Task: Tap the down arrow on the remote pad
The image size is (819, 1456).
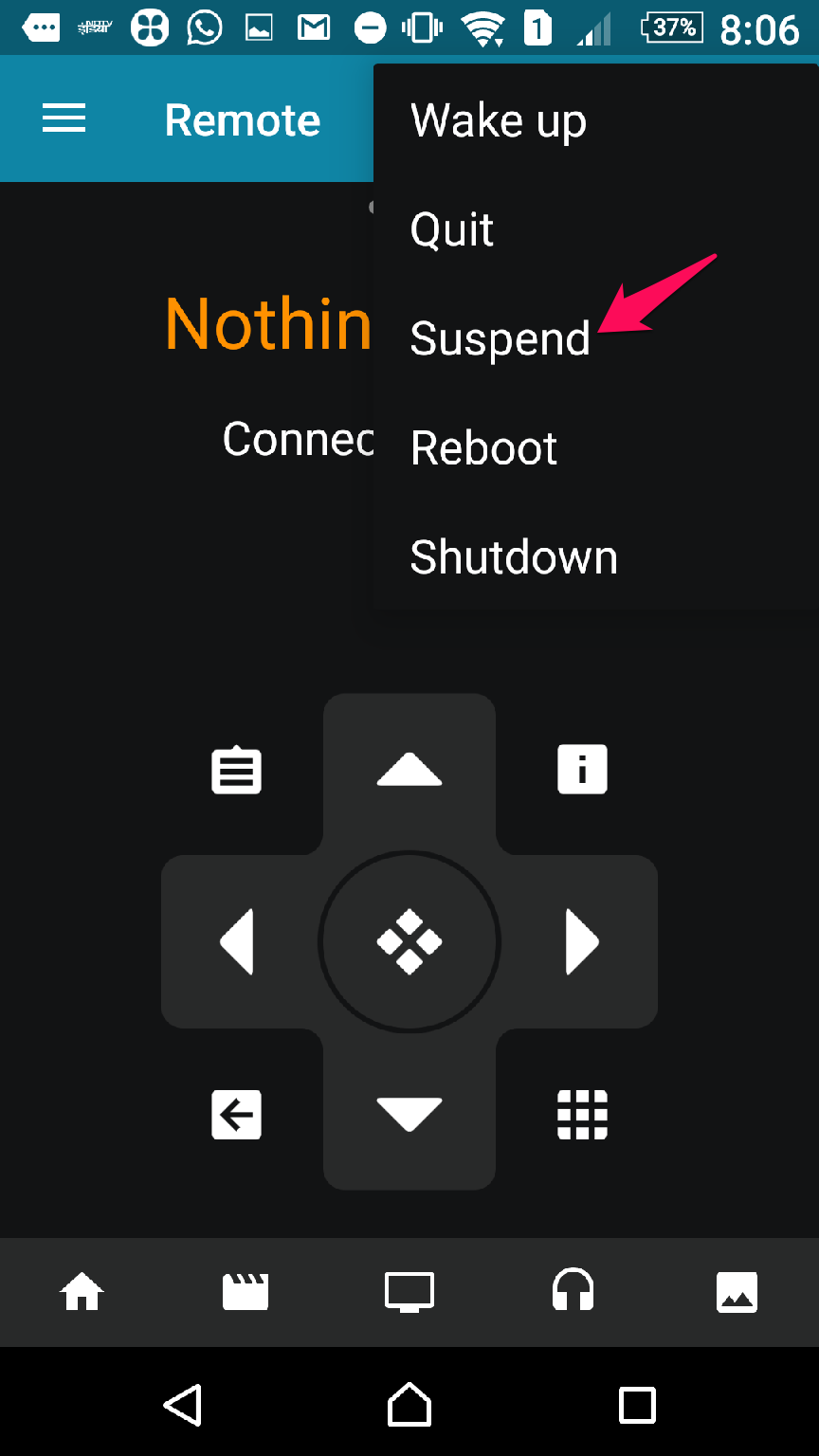Action: tap(409, 1114)
